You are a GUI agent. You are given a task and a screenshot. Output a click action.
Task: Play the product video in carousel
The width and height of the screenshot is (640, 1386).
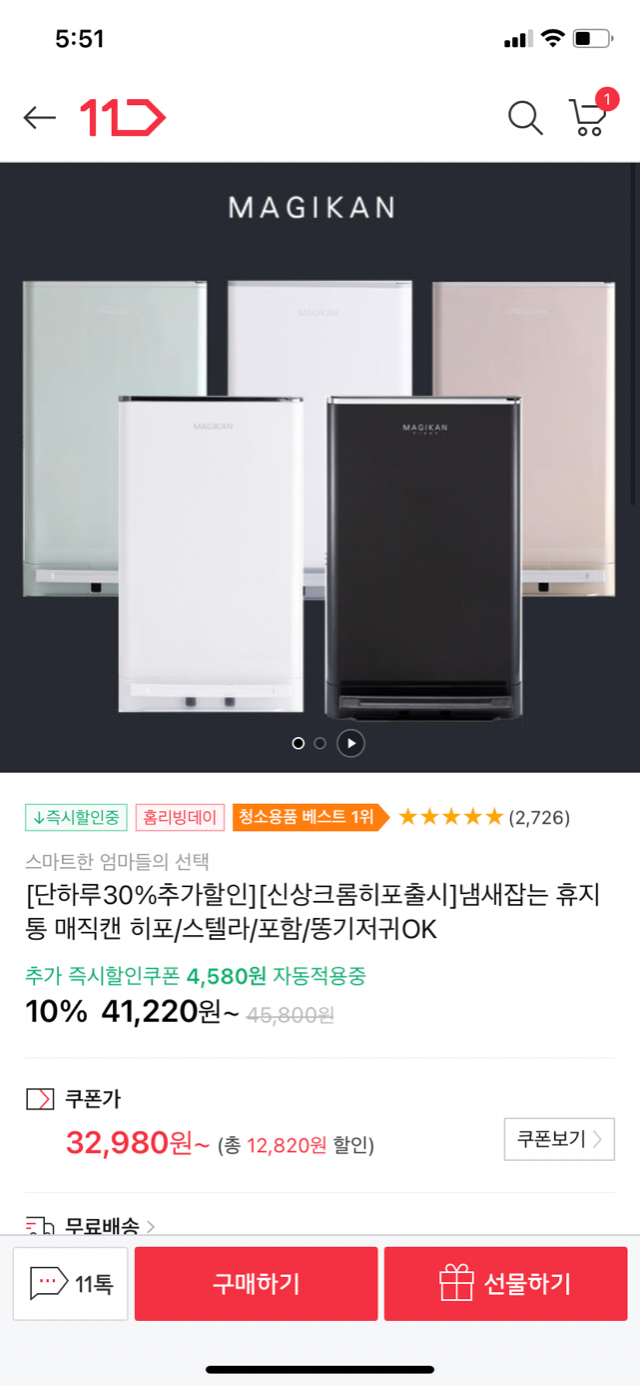350,743
